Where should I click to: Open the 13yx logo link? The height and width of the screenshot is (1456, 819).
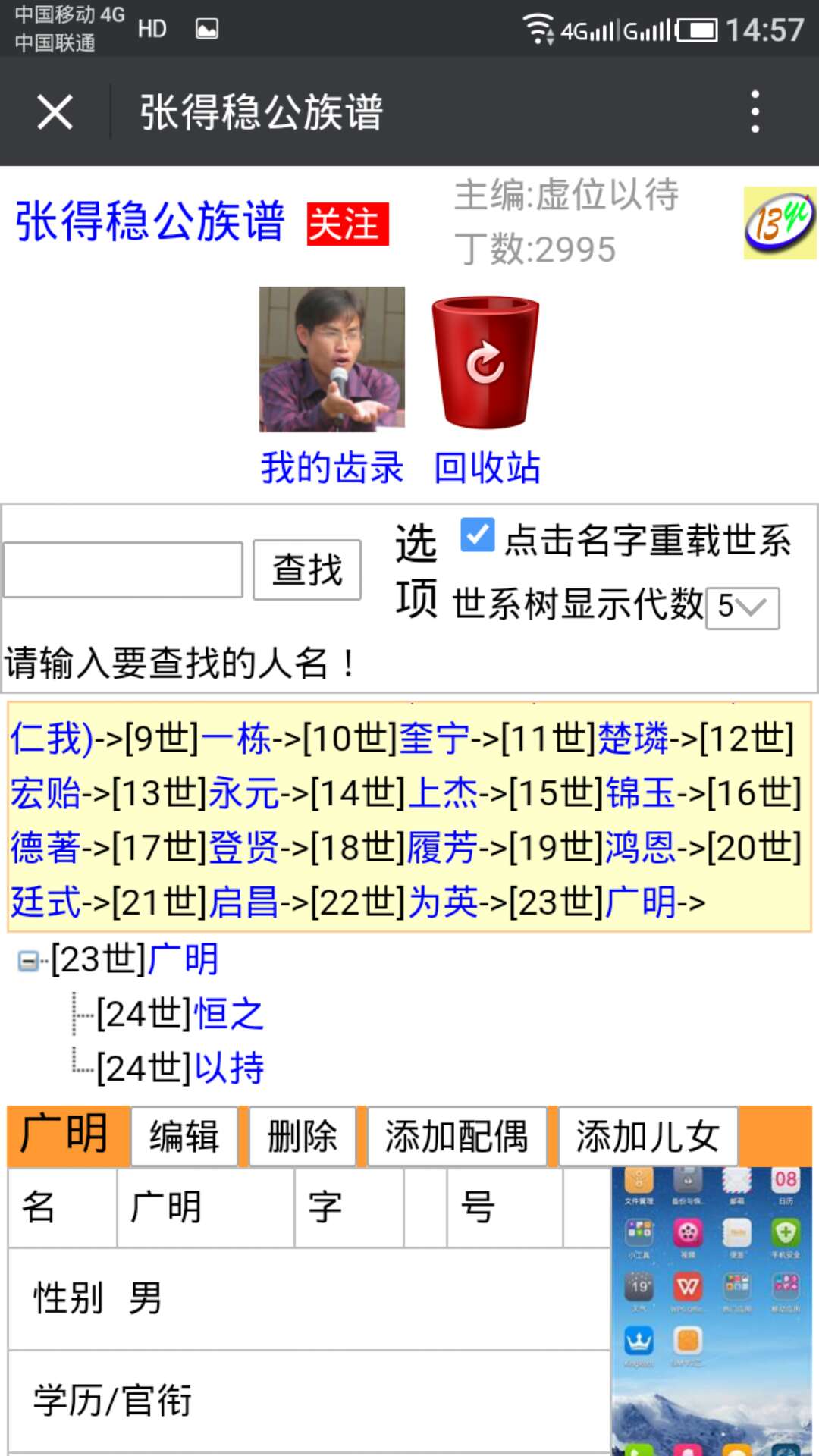780,223
